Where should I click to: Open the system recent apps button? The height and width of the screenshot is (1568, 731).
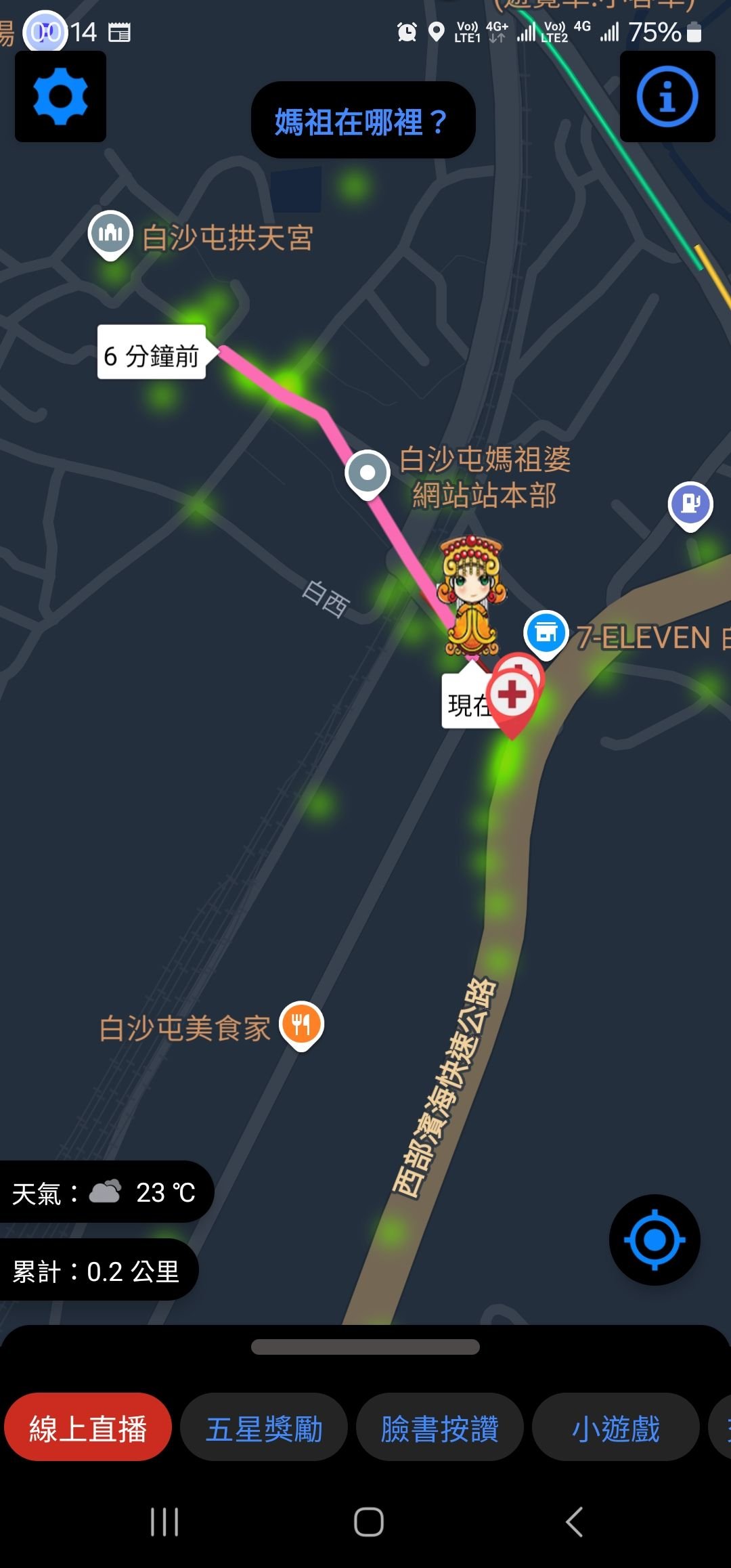164,1522
